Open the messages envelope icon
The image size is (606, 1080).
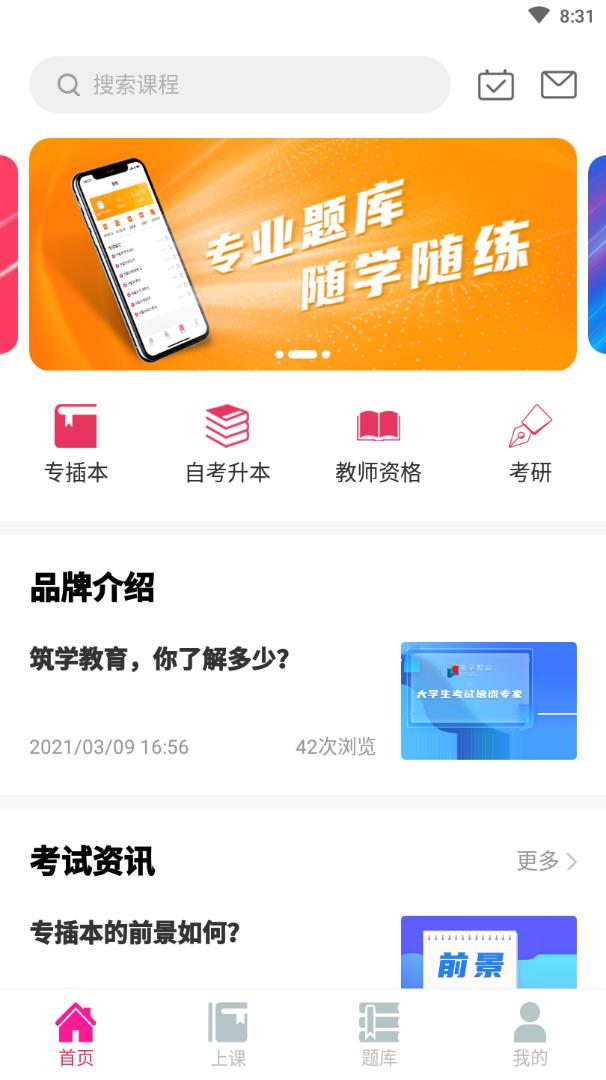tap(558, 85)
